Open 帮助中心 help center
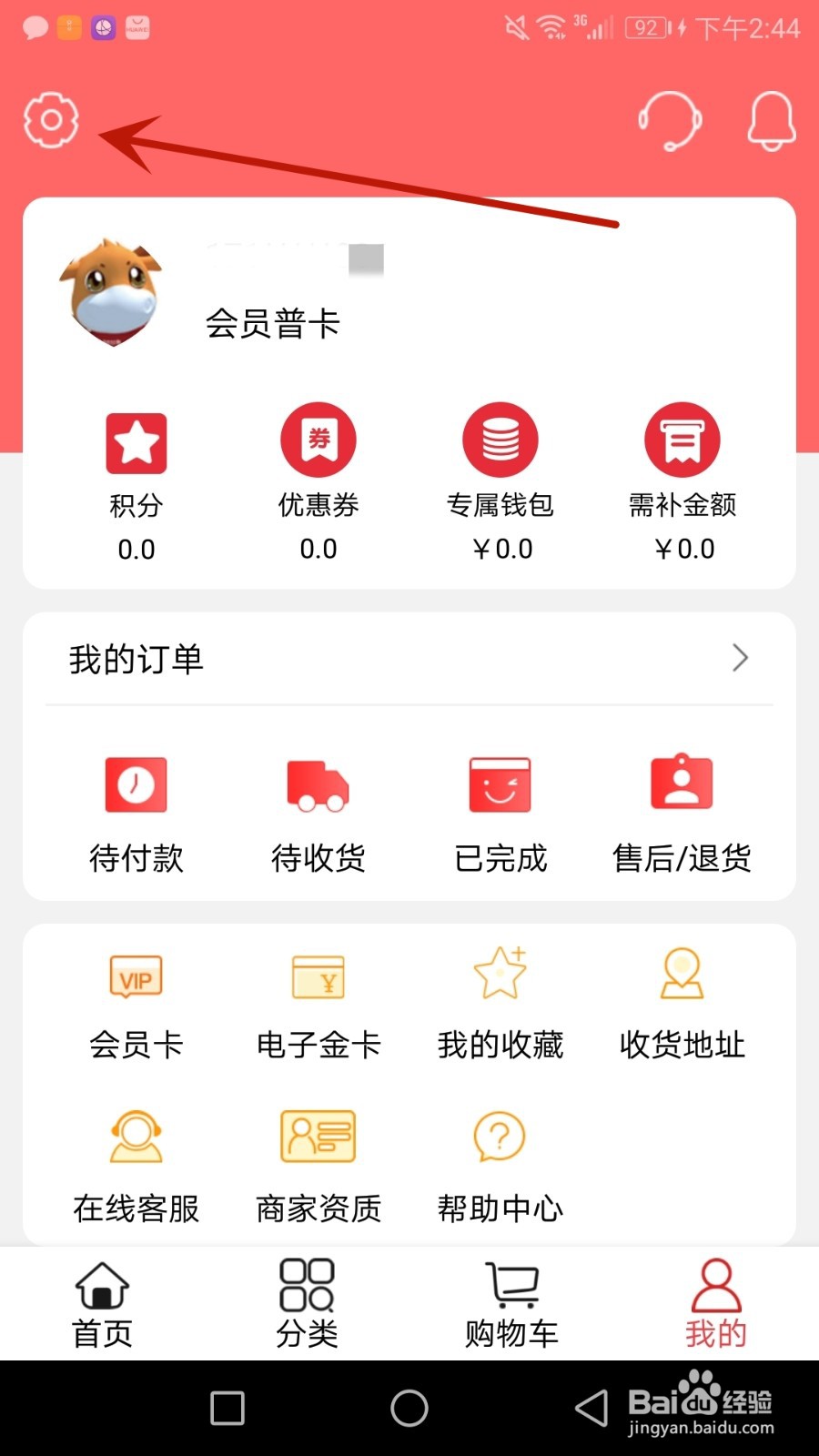Image resolution: width=819 pixels, height=1456 pixels. coord(500,1167)
